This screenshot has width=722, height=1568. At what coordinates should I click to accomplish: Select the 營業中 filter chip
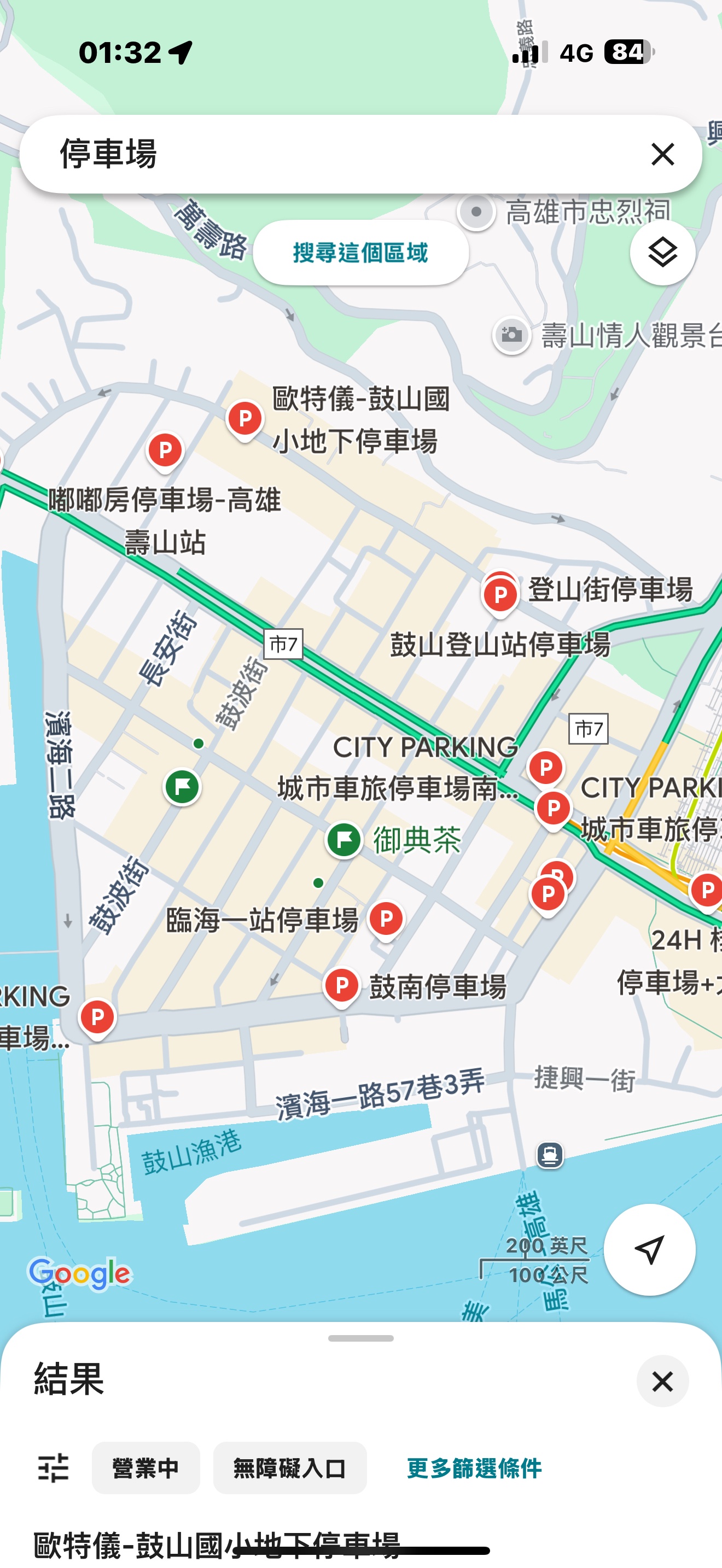click(145, 1467)
